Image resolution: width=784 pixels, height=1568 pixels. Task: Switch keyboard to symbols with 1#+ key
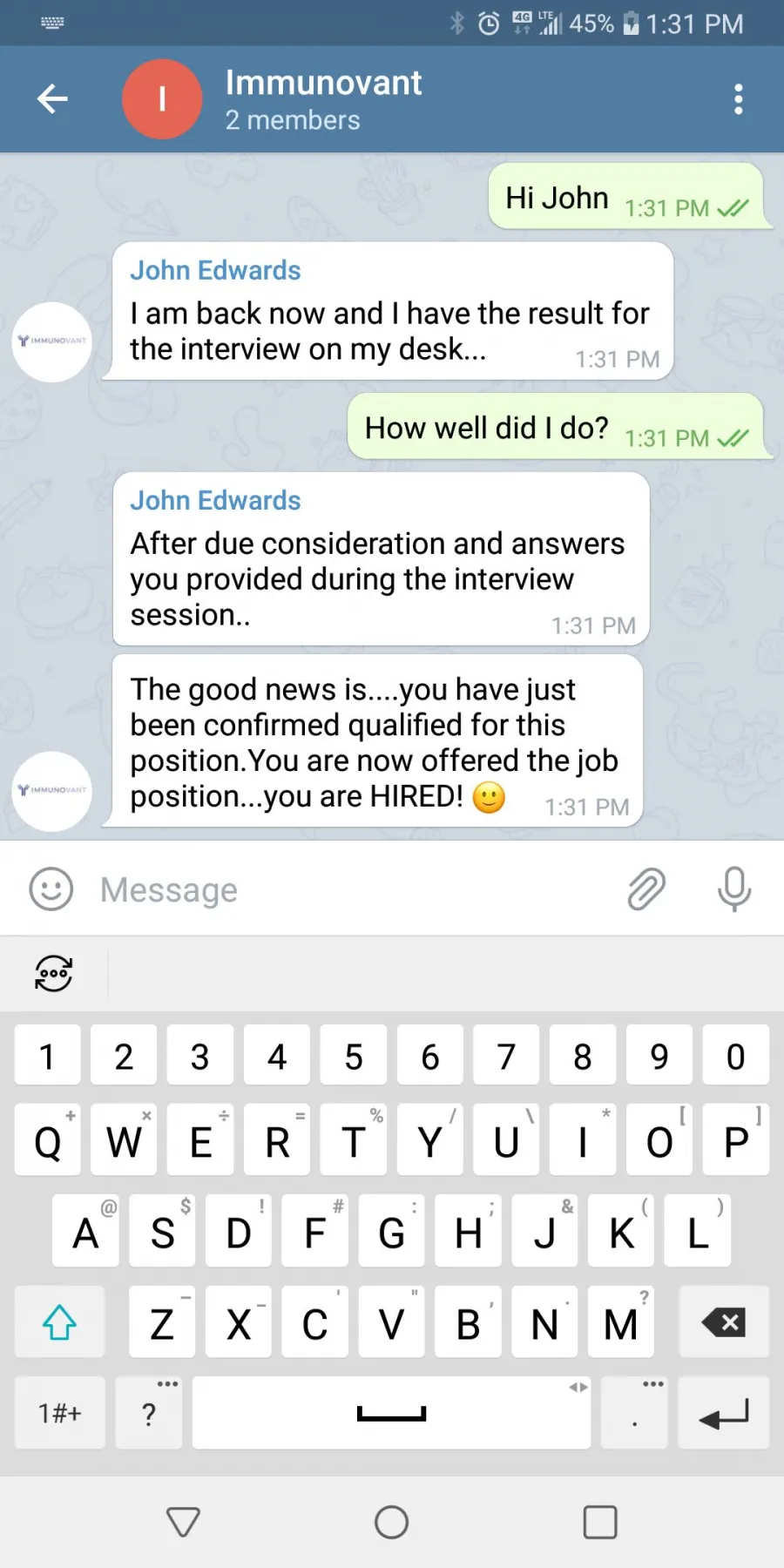click(59, 1412)
